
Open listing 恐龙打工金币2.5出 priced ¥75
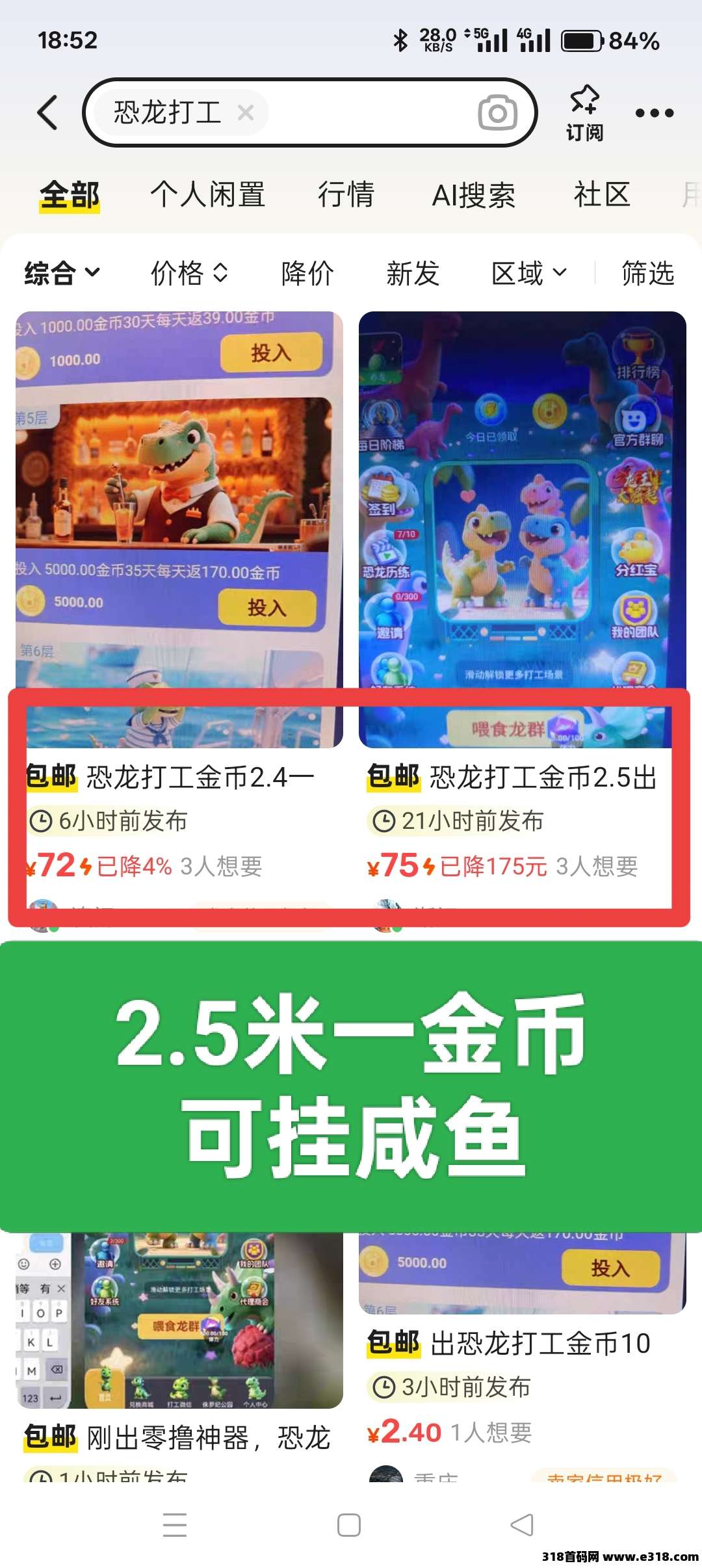coord(522,777)
